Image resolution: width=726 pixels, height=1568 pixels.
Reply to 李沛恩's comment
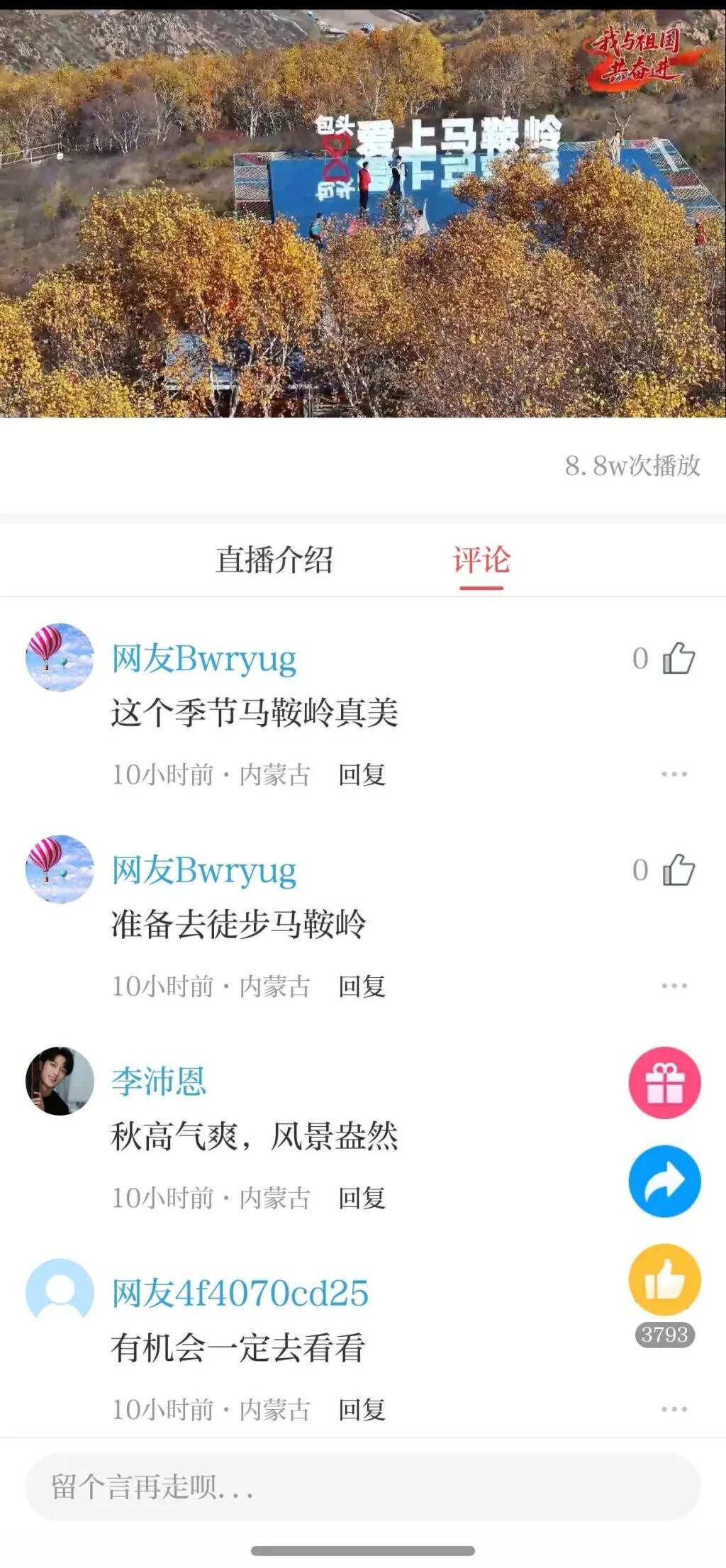pos(362,1198)
